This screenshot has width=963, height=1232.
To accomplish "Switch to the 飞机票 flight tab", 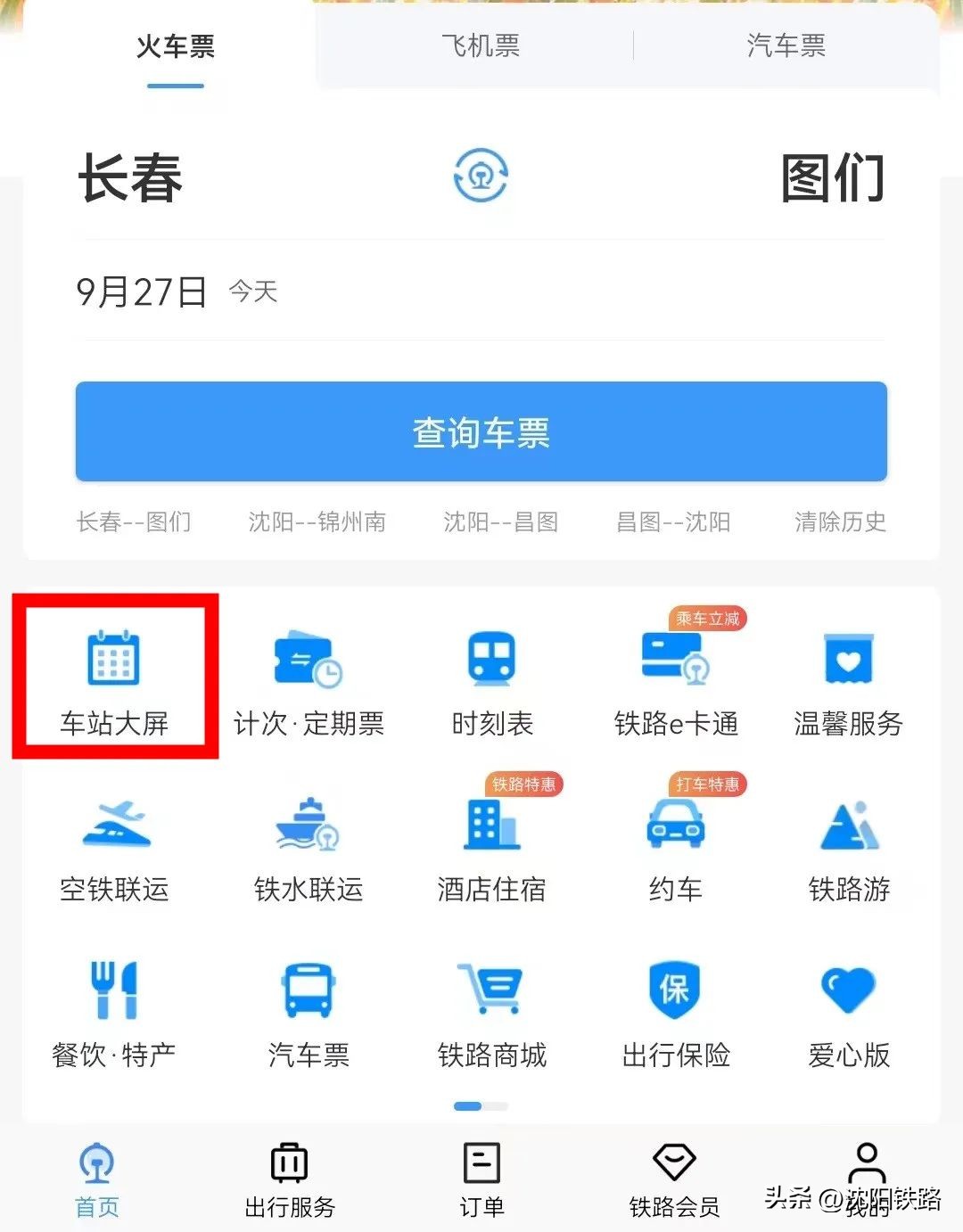I will 480,46.
